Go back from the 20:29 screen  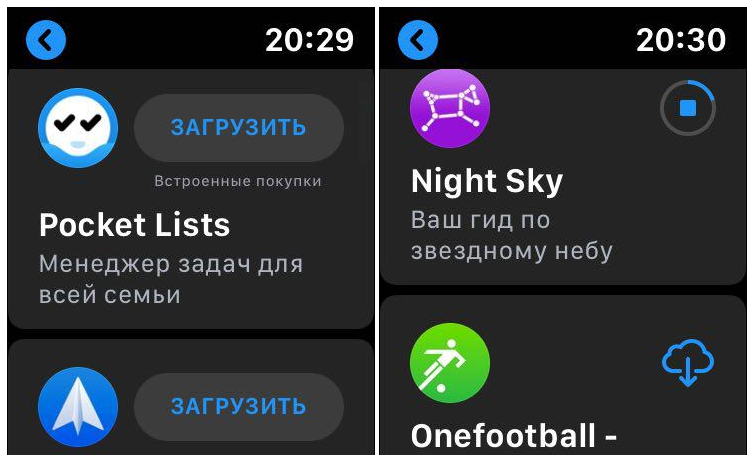click(46, 40)
